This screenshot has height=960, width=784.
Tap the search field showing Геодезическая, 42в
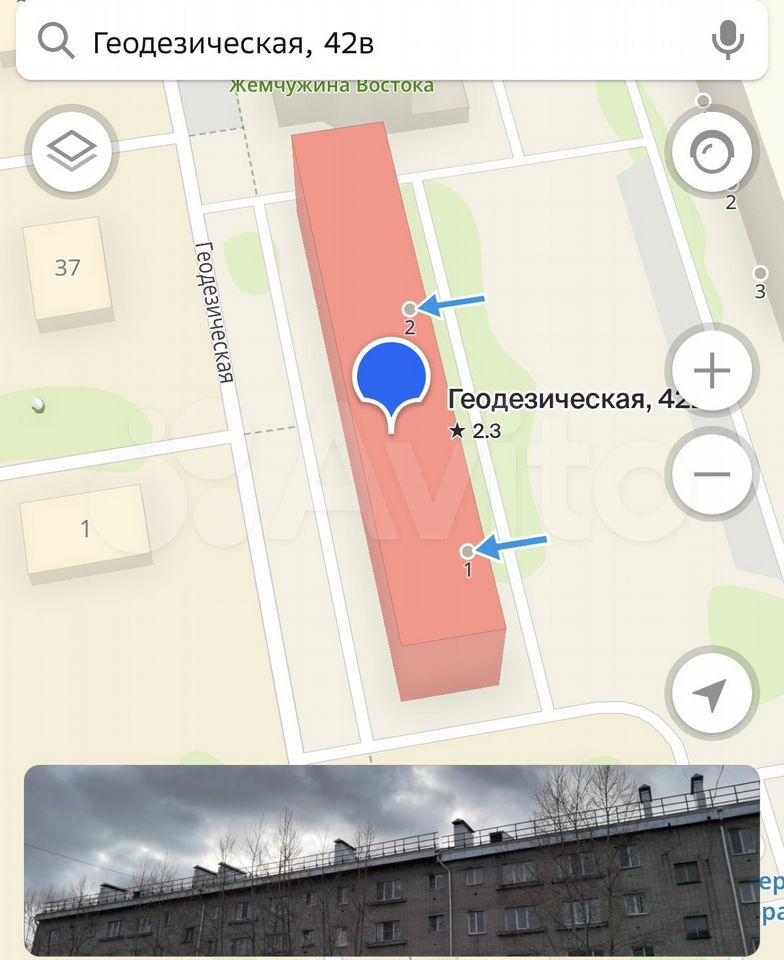tap(380, 42)
